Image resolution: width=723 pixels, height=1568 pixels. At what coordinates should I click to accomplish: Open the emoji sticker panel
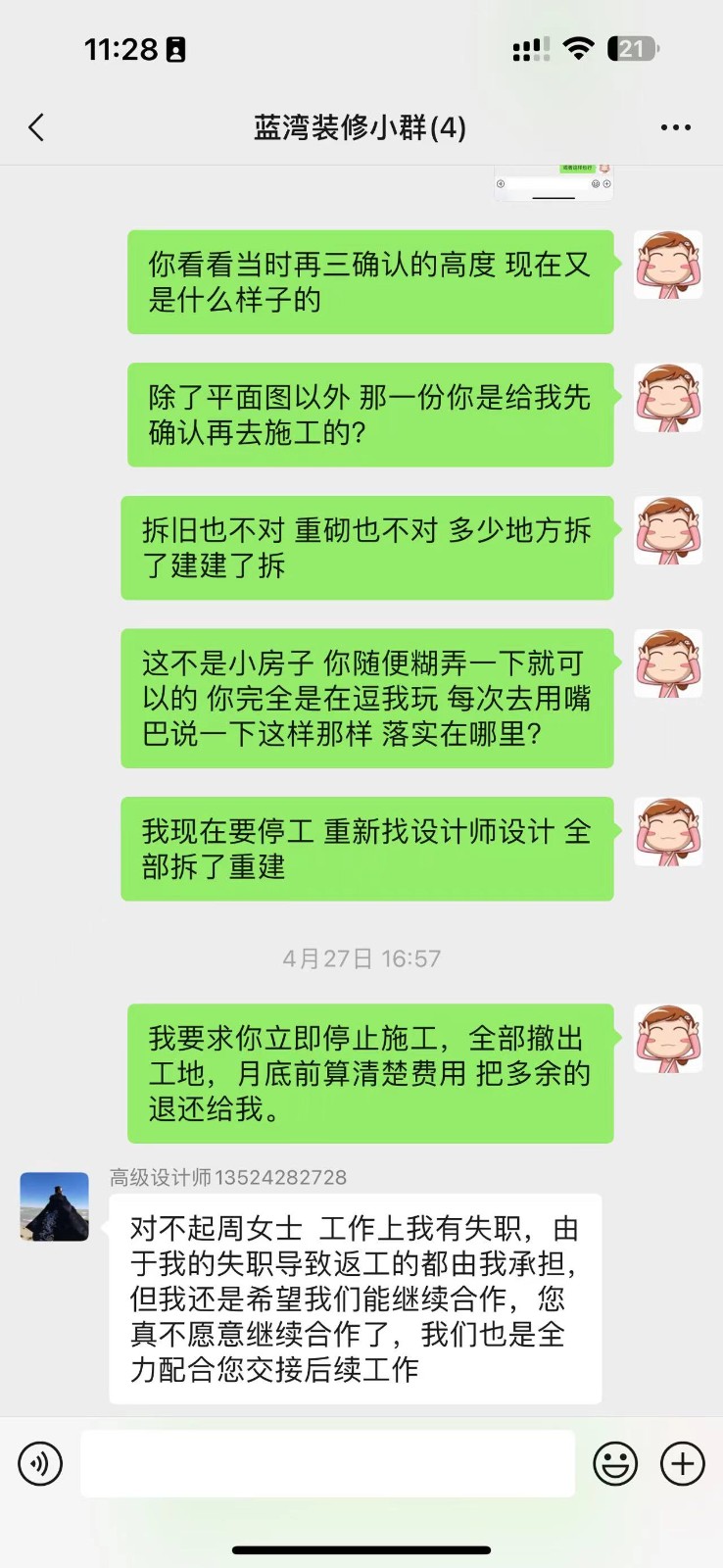[x=615, y=1464]
